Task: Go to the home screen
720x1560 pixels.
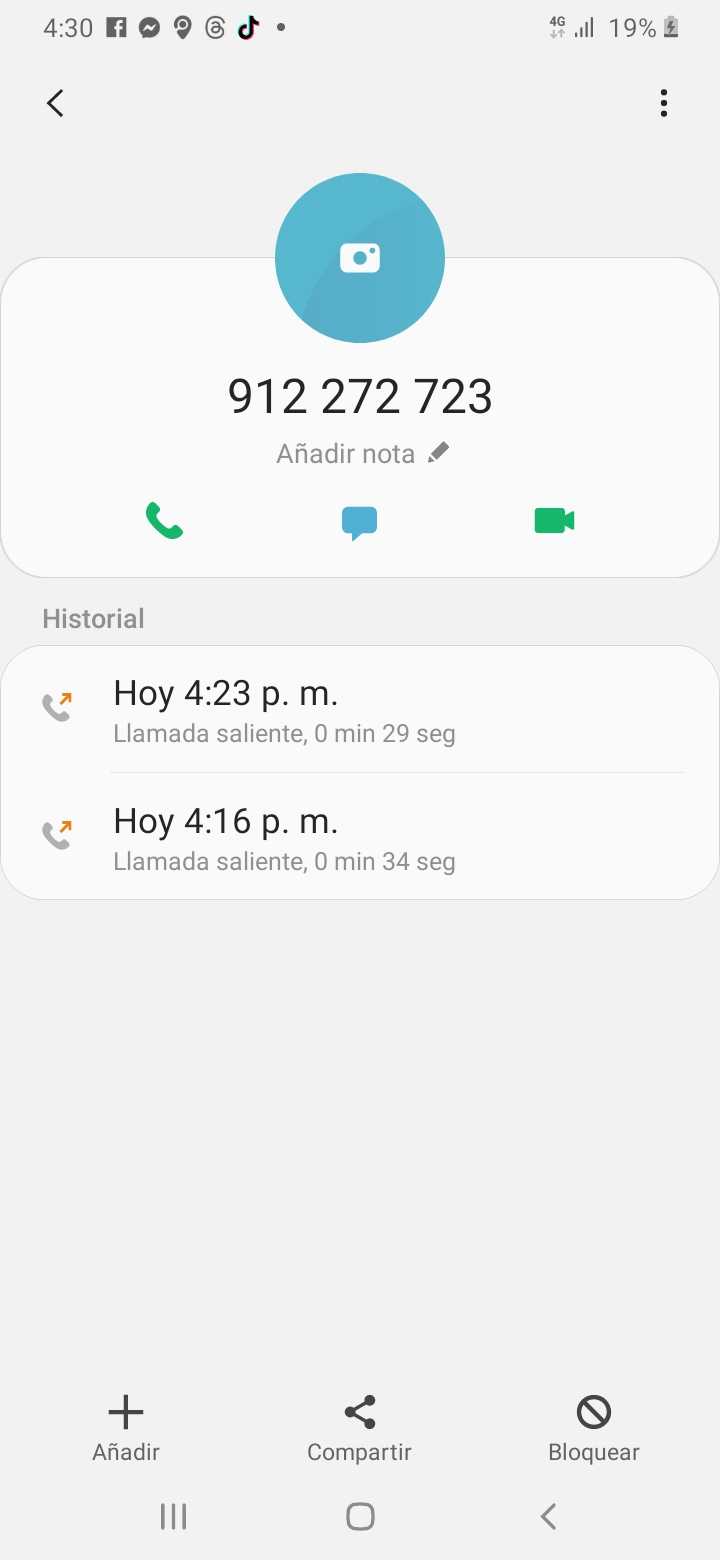Action: click(360, 1516)
